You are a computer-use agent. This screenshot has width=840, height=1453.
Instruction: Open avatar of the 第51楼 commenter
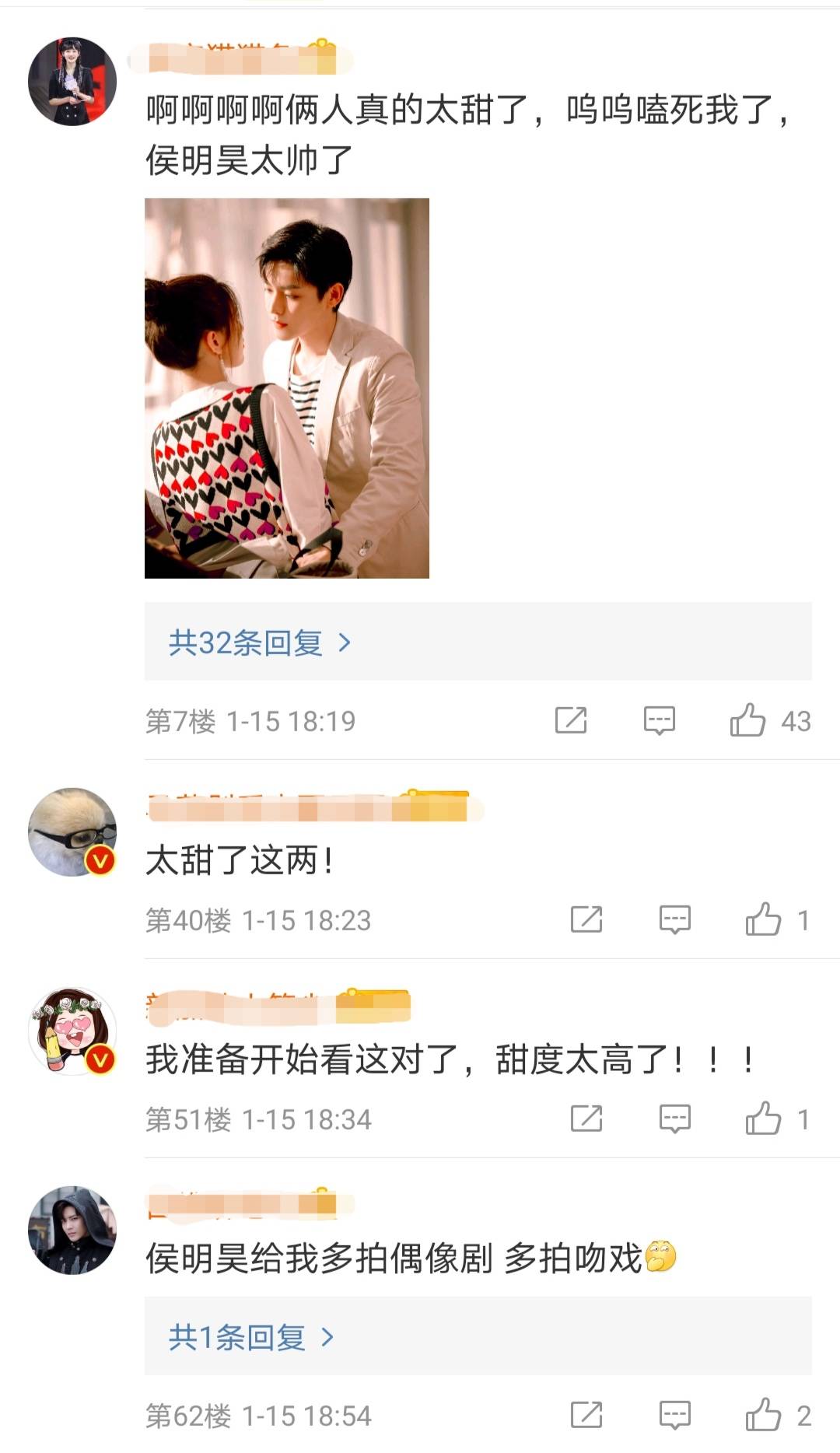coord(72,1031)
